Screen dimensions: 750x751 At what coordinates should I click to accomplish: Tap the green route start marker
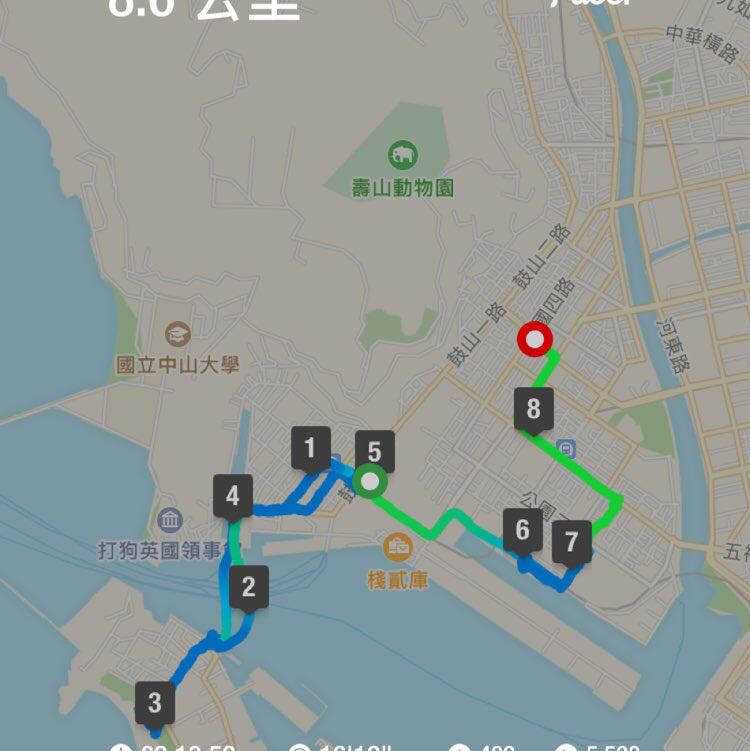pos(371,481)
